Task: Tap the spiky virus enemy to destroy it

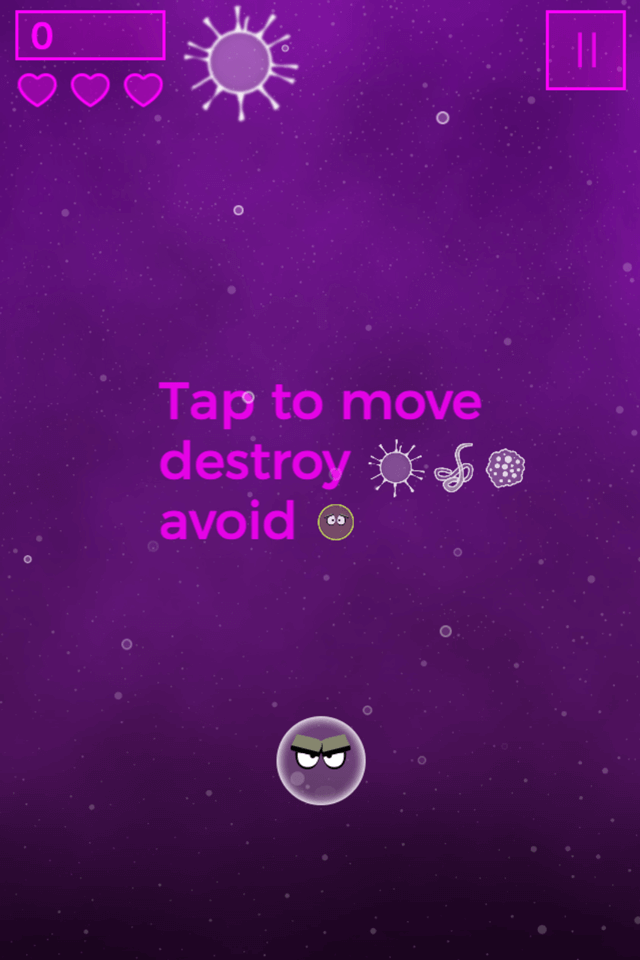Action: [x=240, y=62]
